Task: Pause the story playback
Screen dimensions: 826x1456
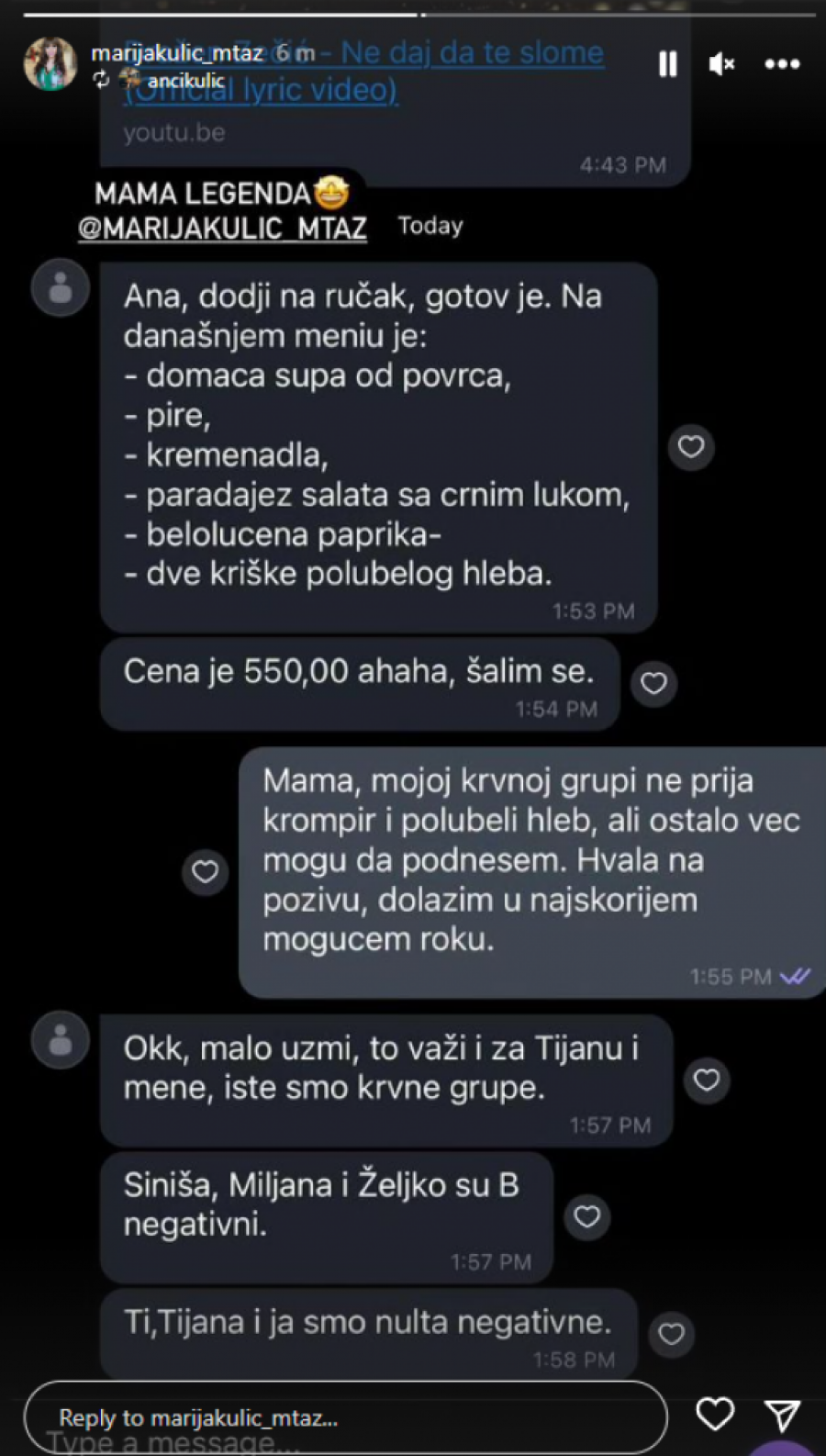Action: pos(667,63)
